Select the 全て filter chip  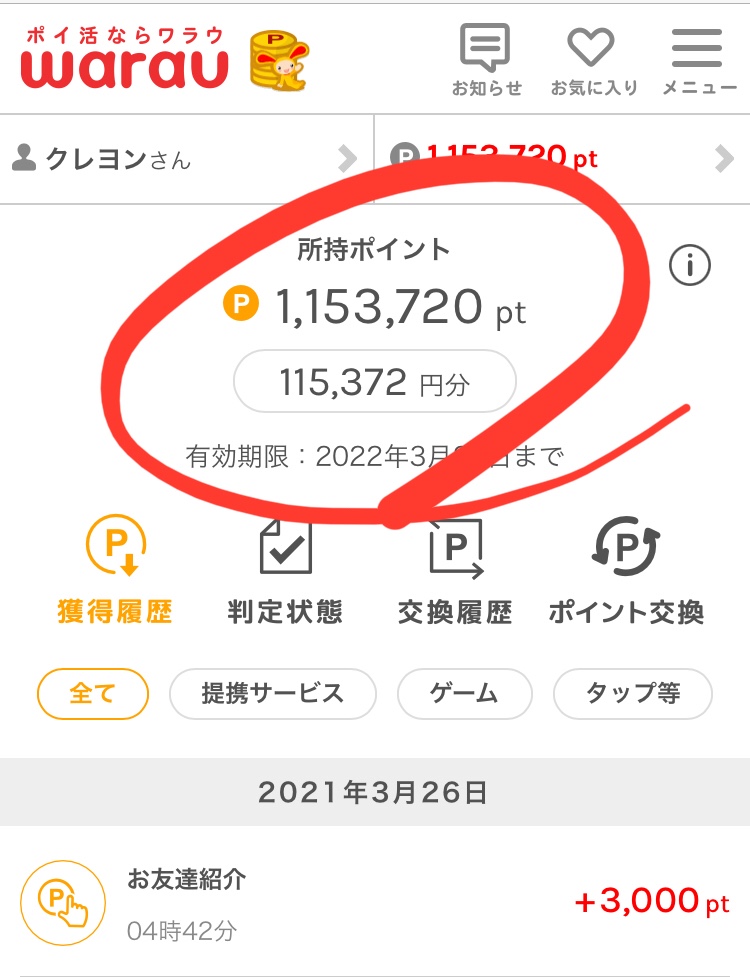click(x=93, y=694)
